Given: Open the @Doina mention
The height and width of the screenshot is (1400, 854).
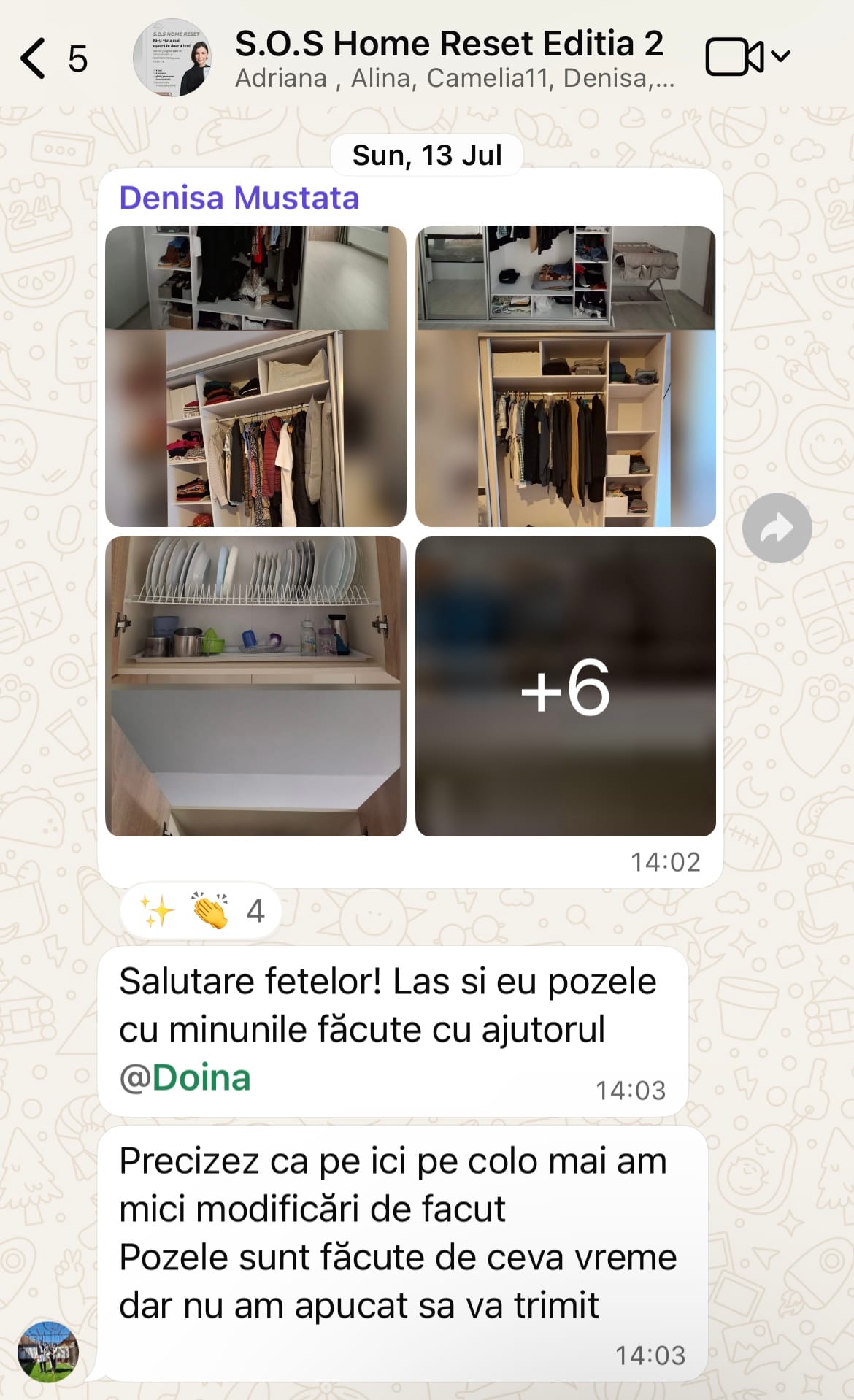Looking at the screenshot, I should [185, 1077].
